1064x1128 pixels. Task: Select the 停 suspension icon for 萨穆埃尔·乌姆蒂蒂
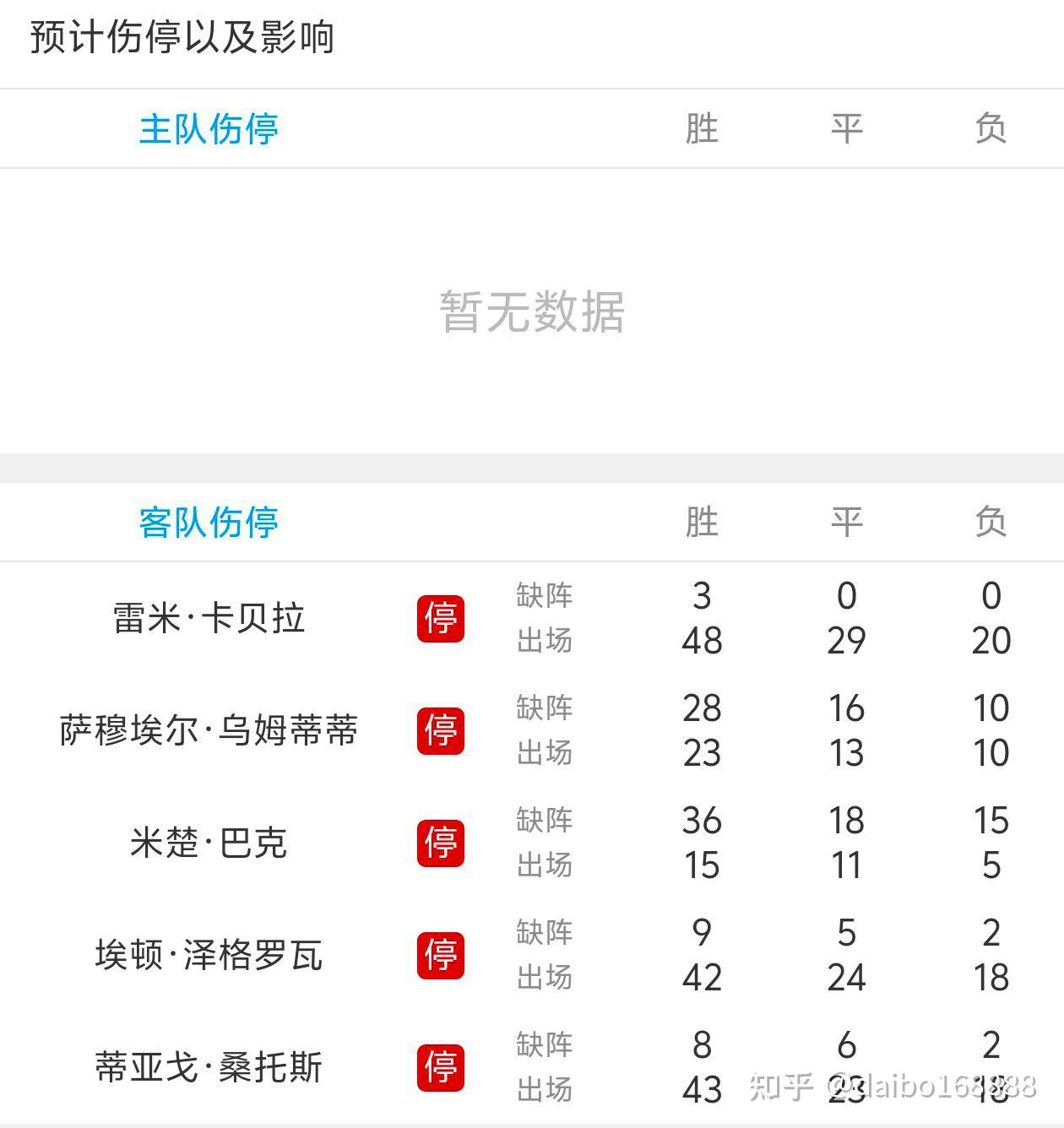[x=440, y=731]
